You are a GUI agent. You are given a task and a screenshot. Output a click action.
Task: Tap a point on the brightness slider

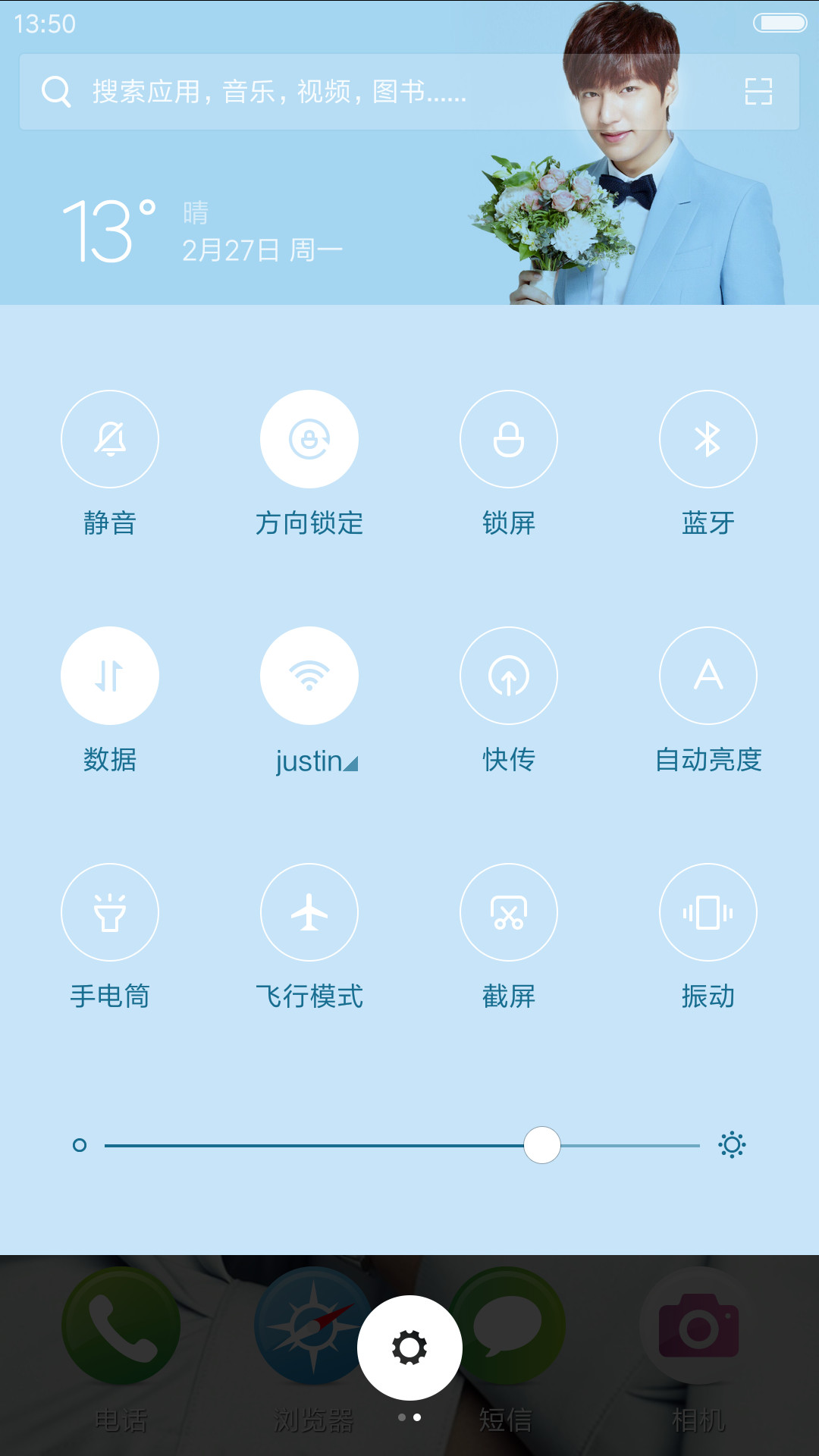(x=402, y=1145)
